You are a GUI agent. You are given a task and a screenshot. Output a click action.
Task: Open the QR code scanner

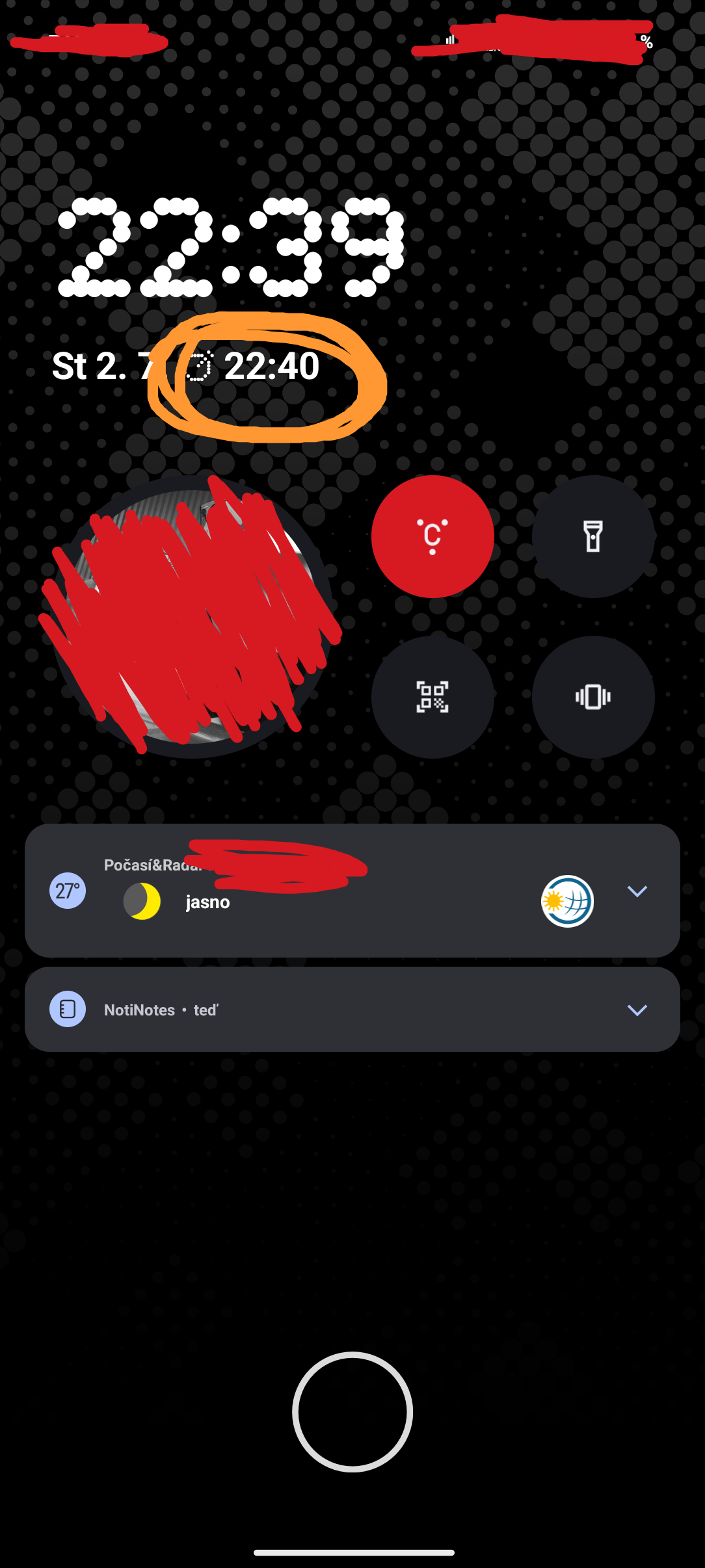pyautogui.click(x=432, y=697)
